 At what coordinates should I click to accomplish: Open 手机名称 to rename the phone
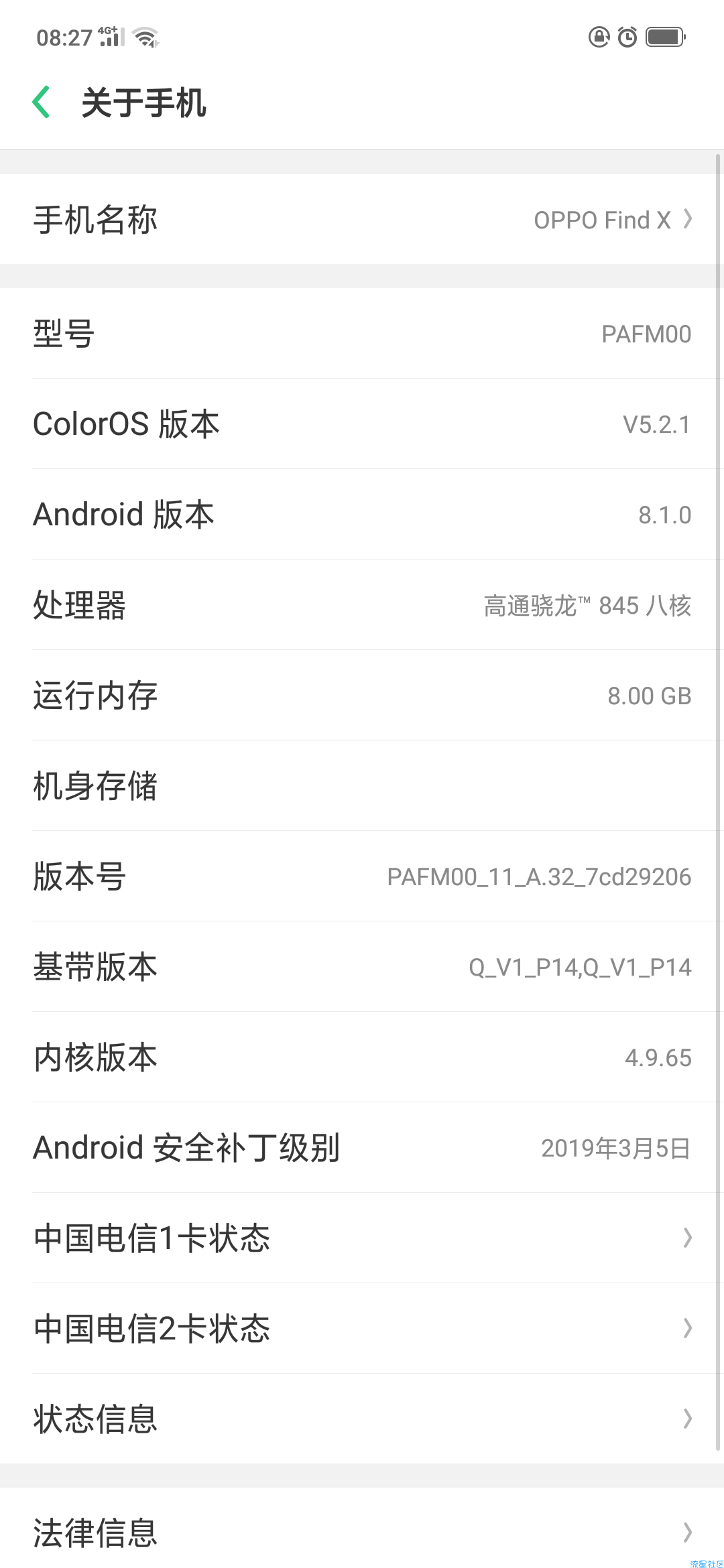tap(362, 219)
